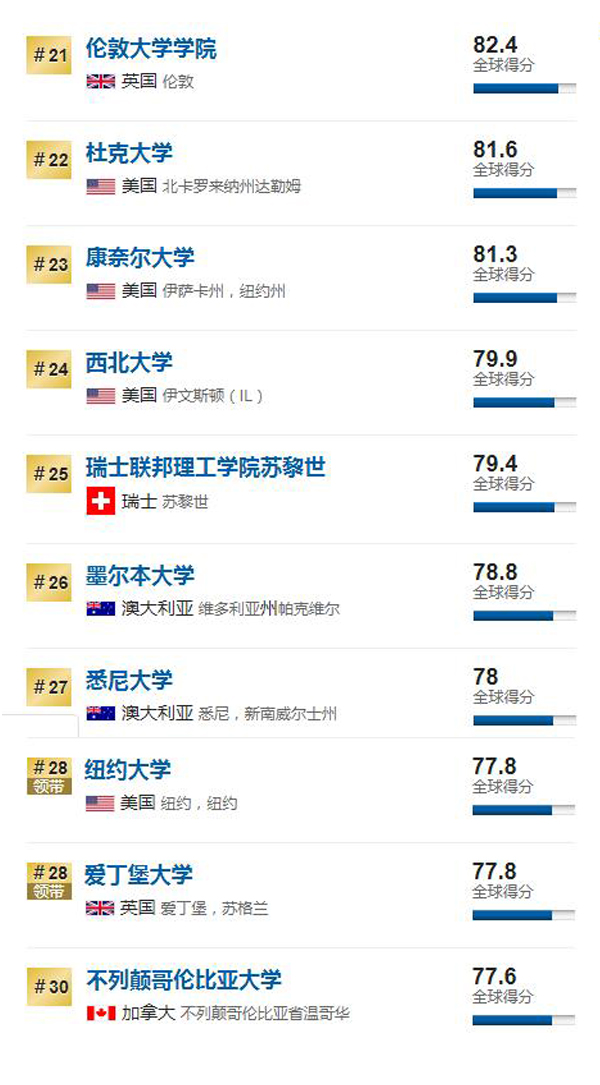Open the 墨尔本大学 link
This screenshot has height=1085, width=600.
(x=140, y=576)
